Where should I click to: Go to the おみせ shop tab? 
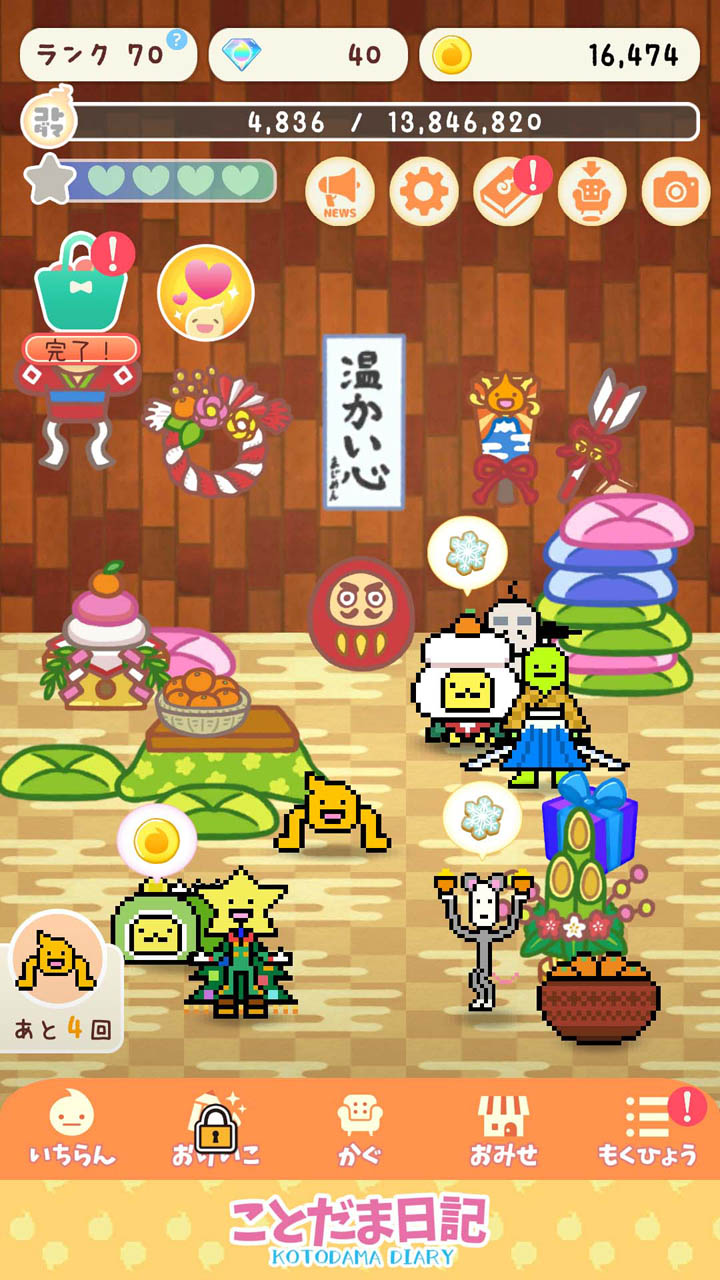504,1128
